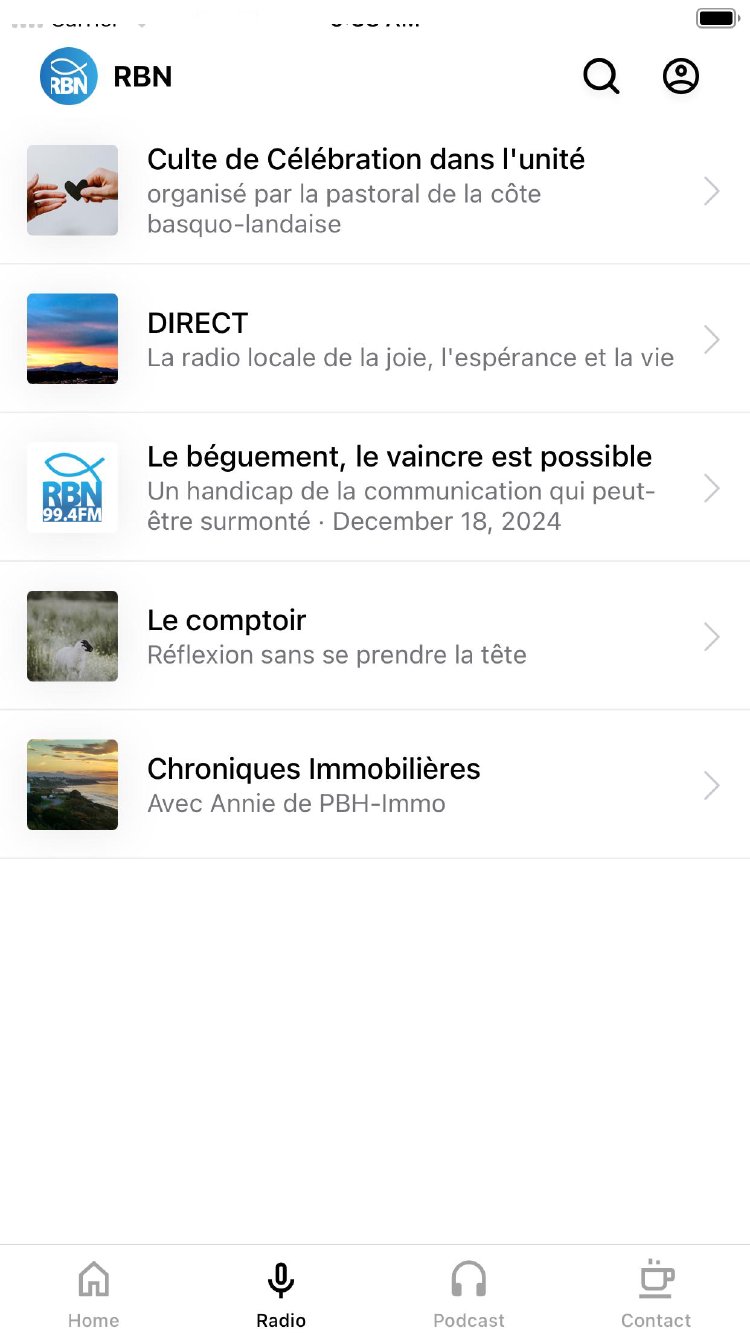Switch to the Home tab
750x1334 pixels.
coord(94,1293)
